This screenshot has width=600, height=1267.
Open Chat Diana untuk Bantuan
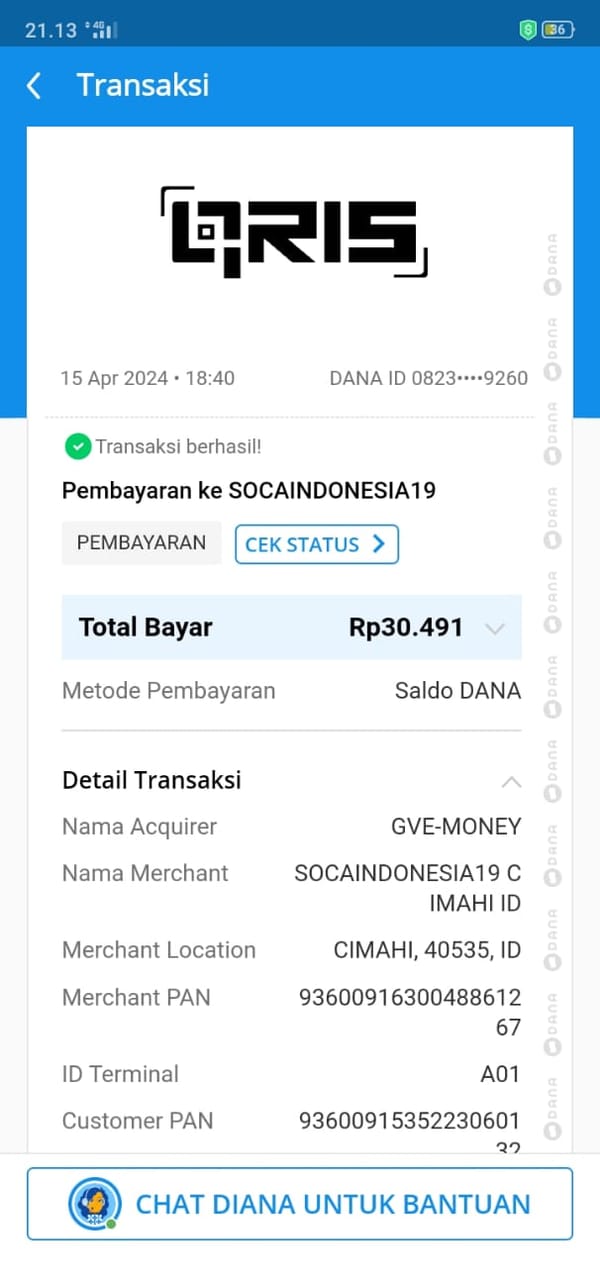300,1204
